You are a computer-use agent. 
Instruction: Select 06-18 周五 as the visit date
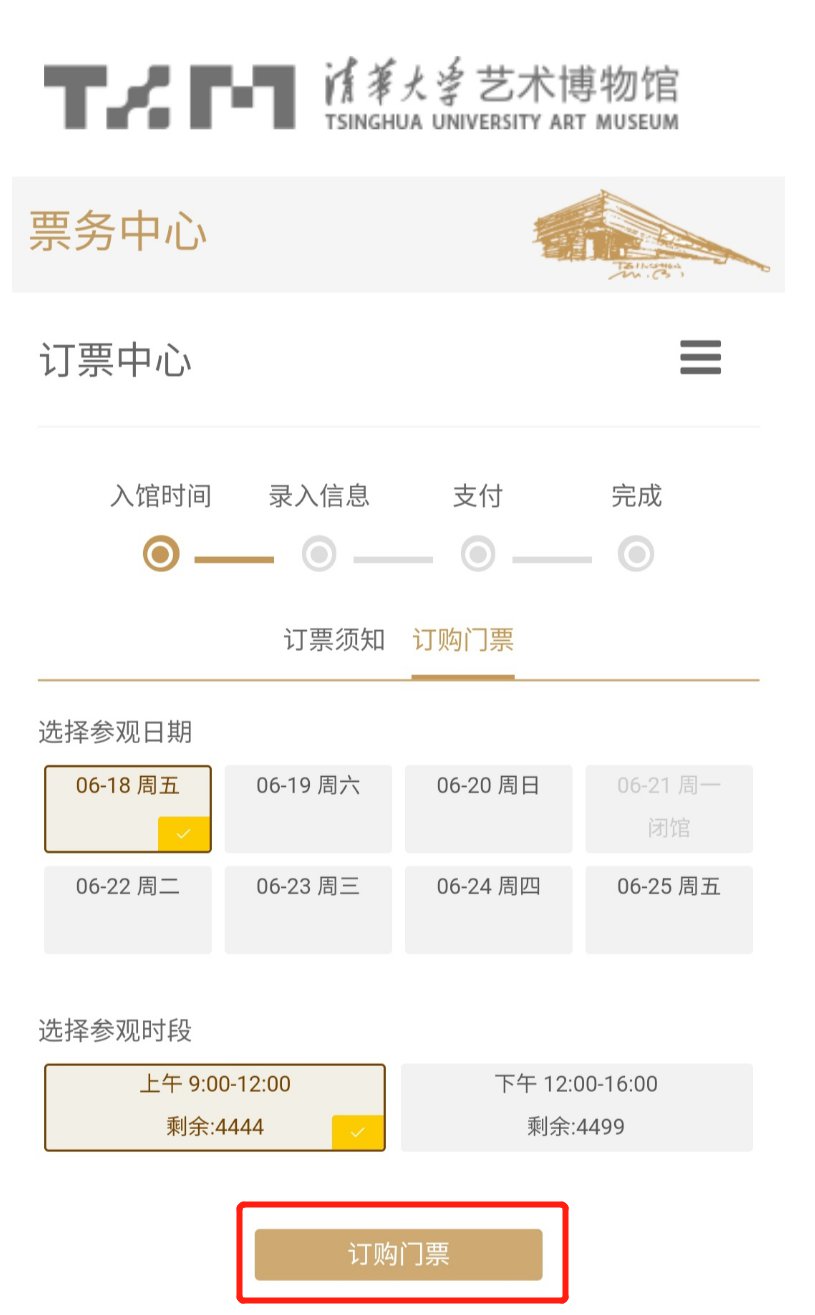[x=128, y=808]
